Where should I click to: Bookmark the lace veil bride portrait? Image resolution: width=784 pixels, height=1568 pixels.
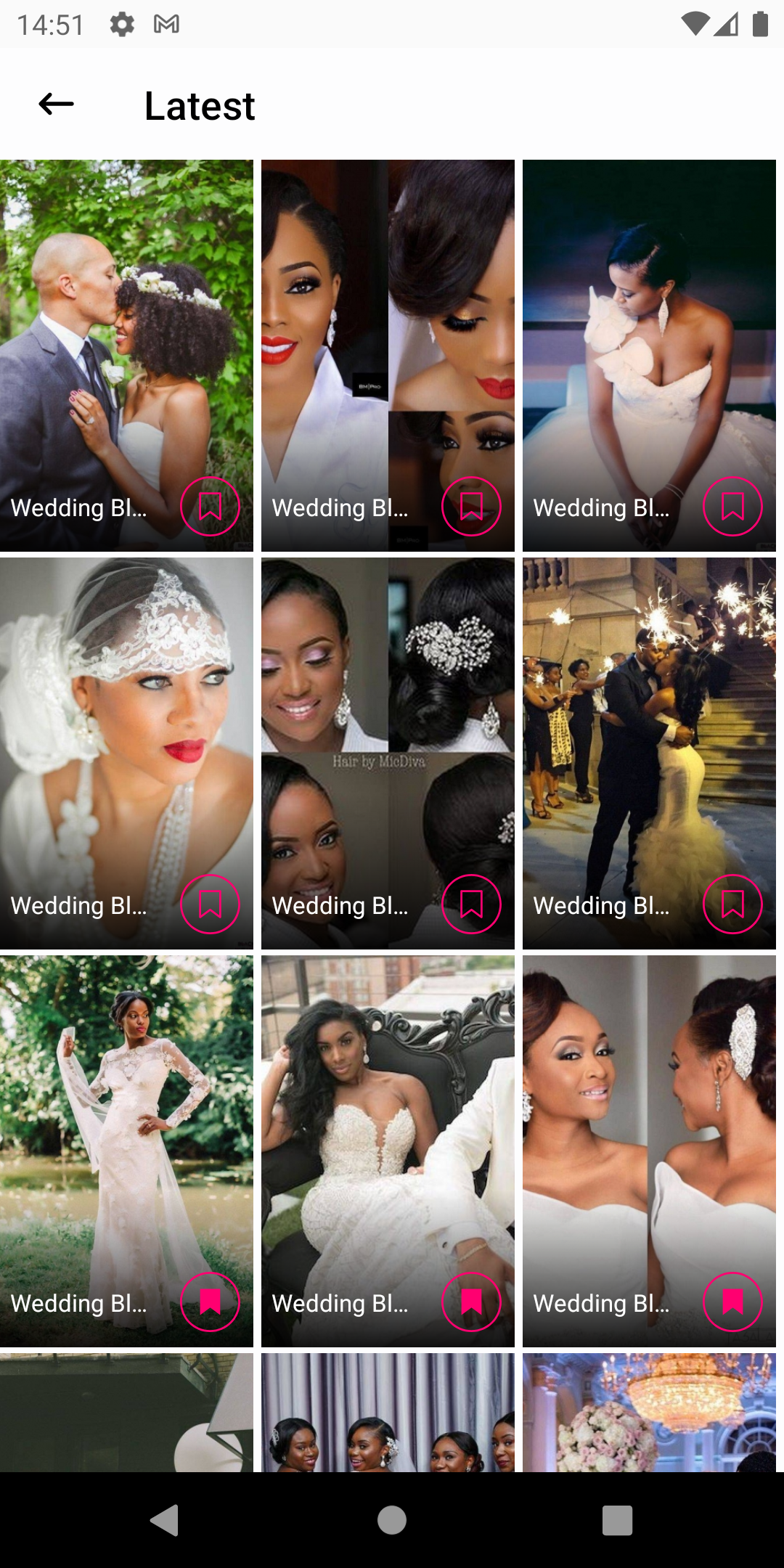(x=210, y=904)
